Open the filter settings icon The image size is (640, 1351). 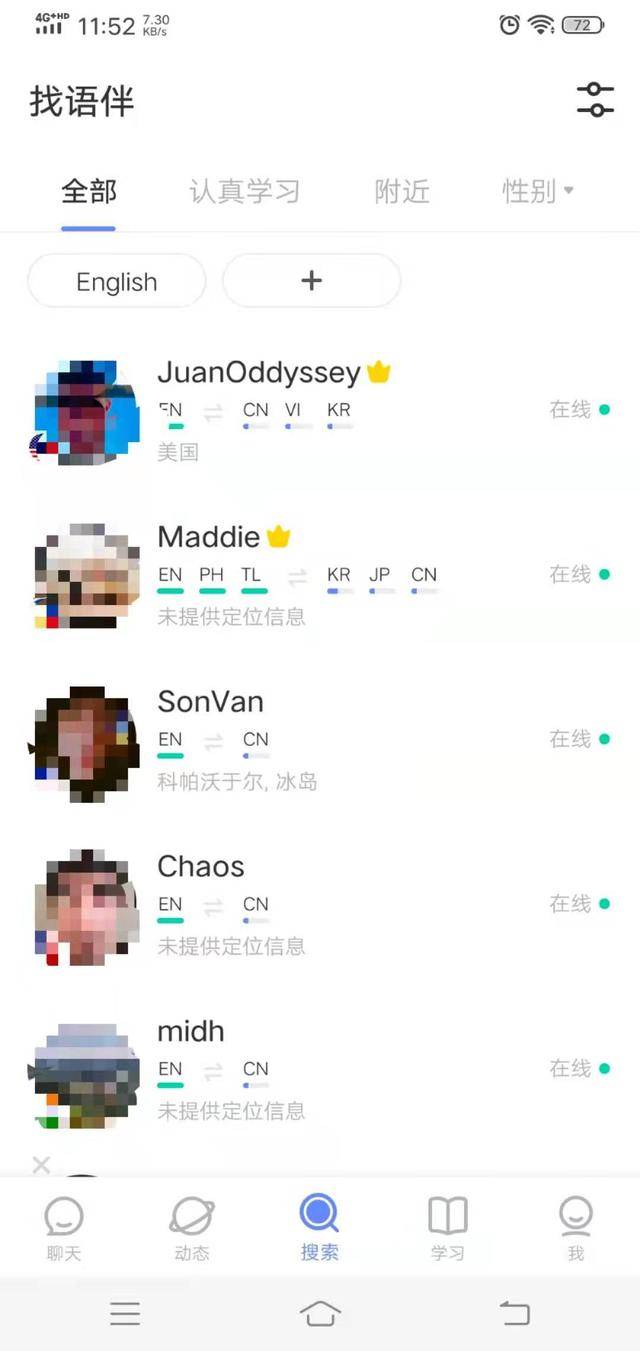pyautogui.click(x=595, y=100)
